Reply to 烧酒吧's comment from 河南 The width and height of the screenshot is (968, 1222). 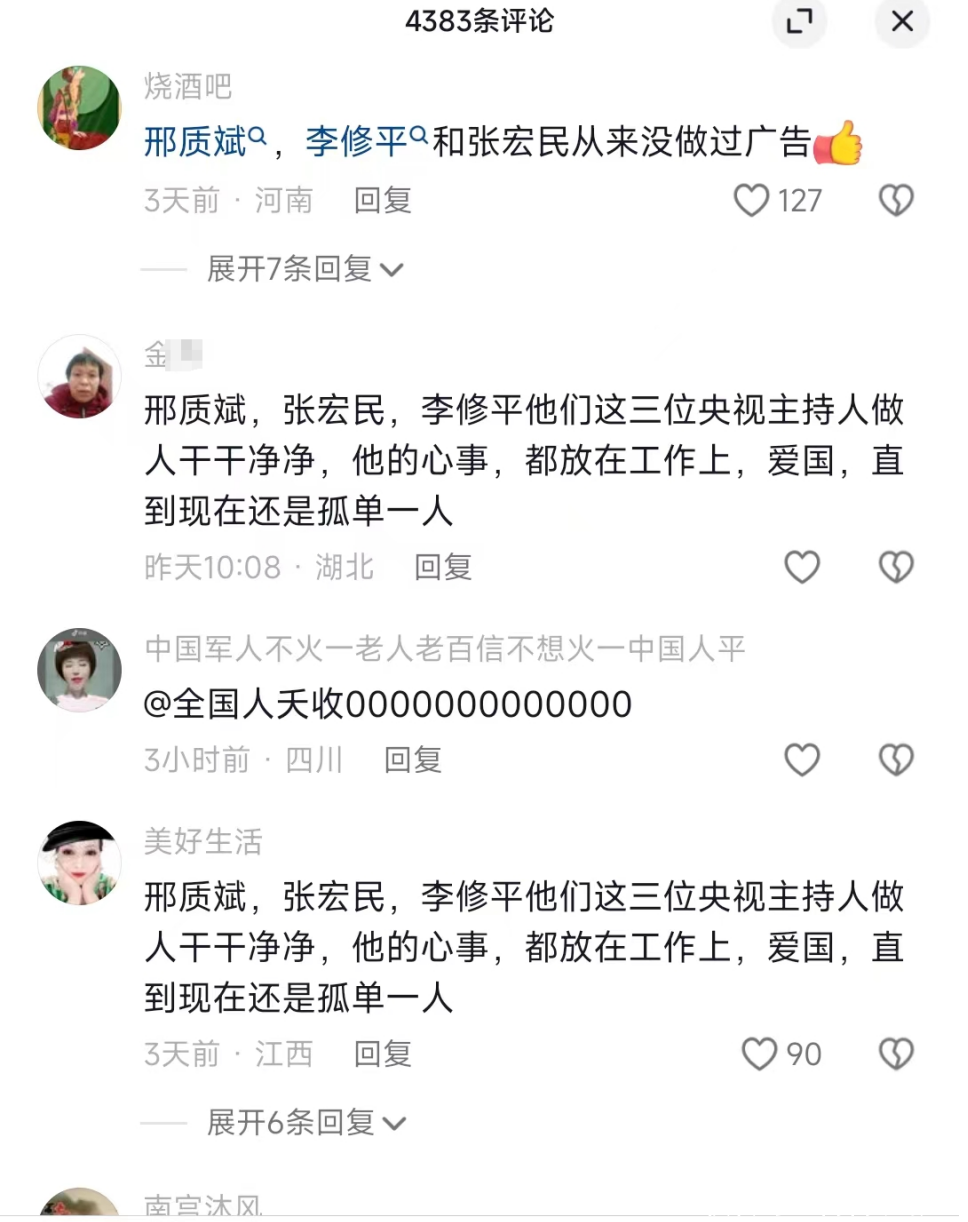click(383, 201)
